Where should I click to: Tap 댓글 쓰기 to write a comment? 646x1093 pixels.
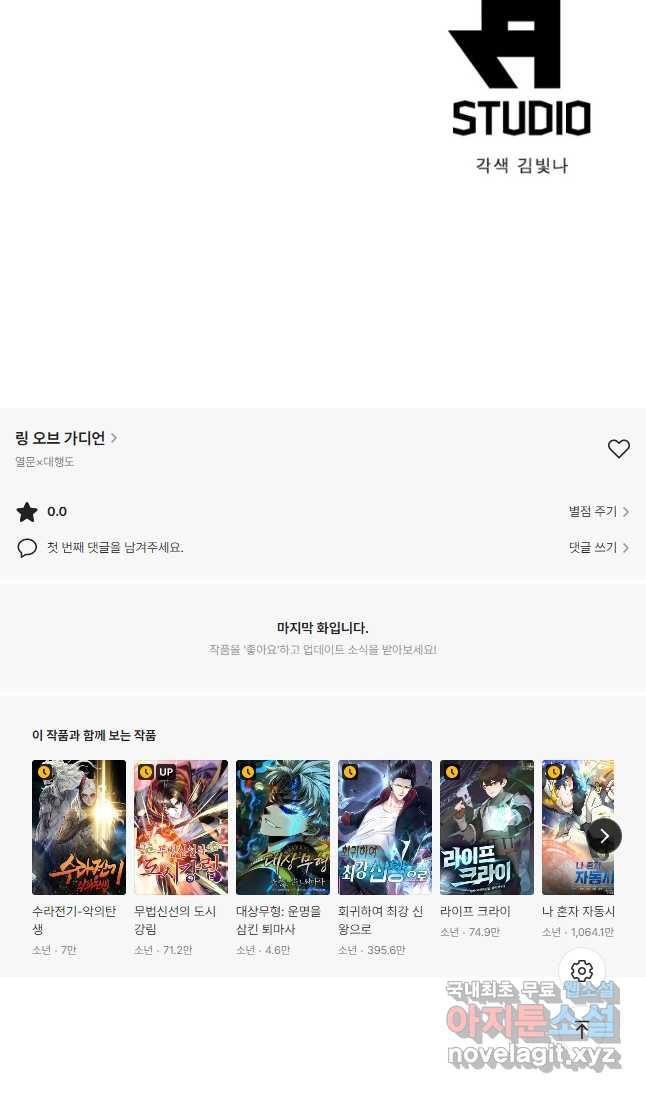click(x=598, y=548)
